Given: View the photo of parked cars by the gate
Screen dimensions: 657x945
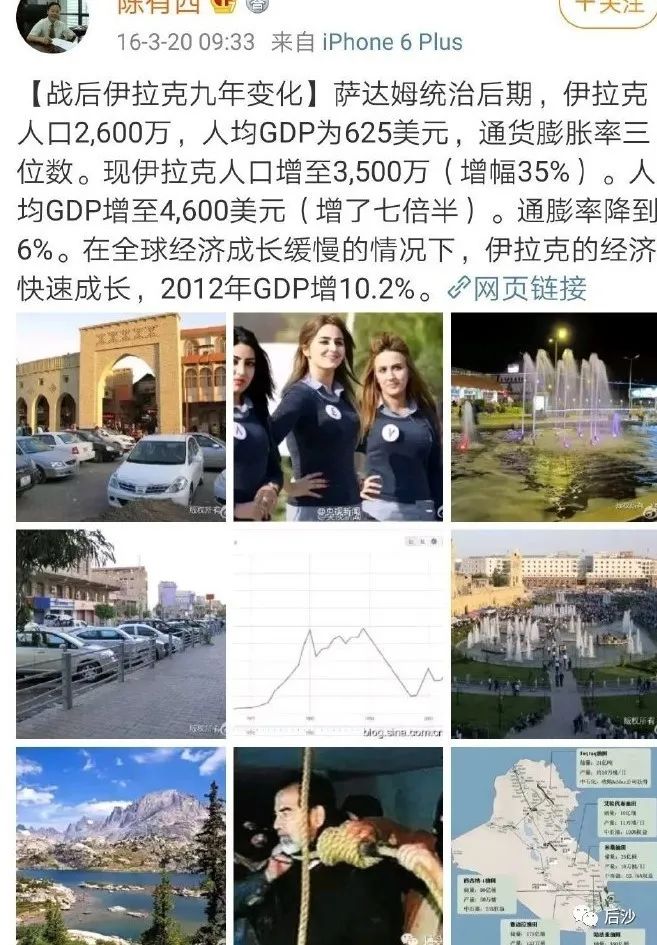Looking at the screenshot, I should 121,417.
